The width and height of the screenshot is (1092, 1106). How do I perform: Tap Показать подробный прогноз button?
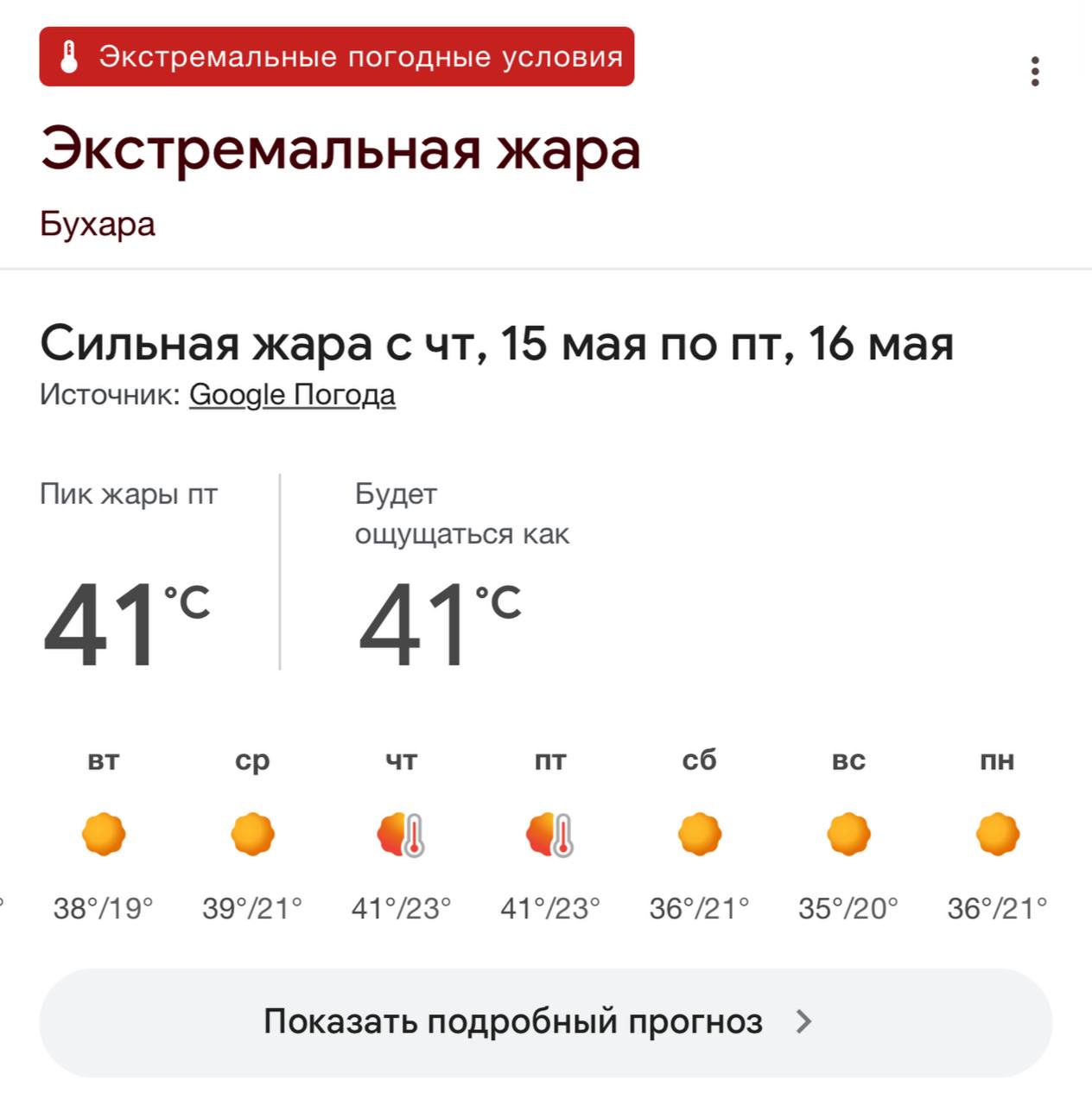pos(545,1022)
